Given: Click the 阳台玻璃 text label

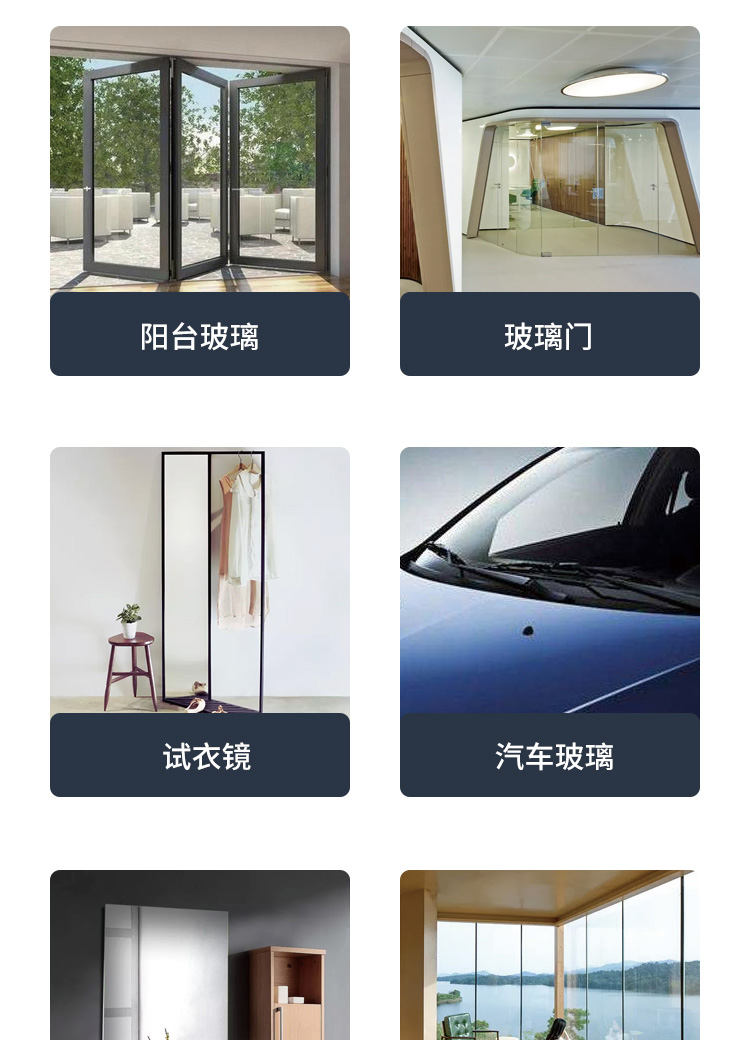Looking at the screenshot, I should point(199,336).
